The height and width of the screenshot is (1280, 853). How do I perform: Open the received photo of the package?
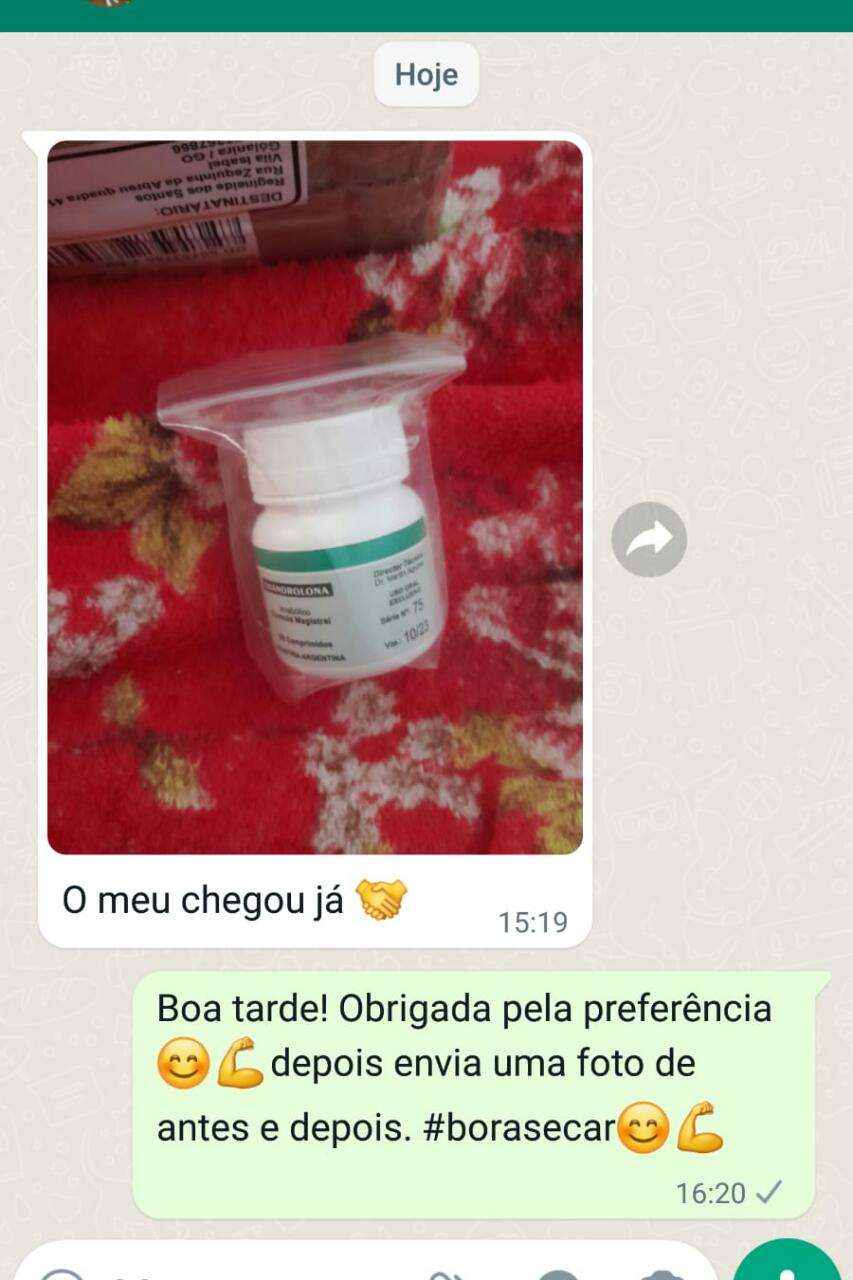(315, 498)
